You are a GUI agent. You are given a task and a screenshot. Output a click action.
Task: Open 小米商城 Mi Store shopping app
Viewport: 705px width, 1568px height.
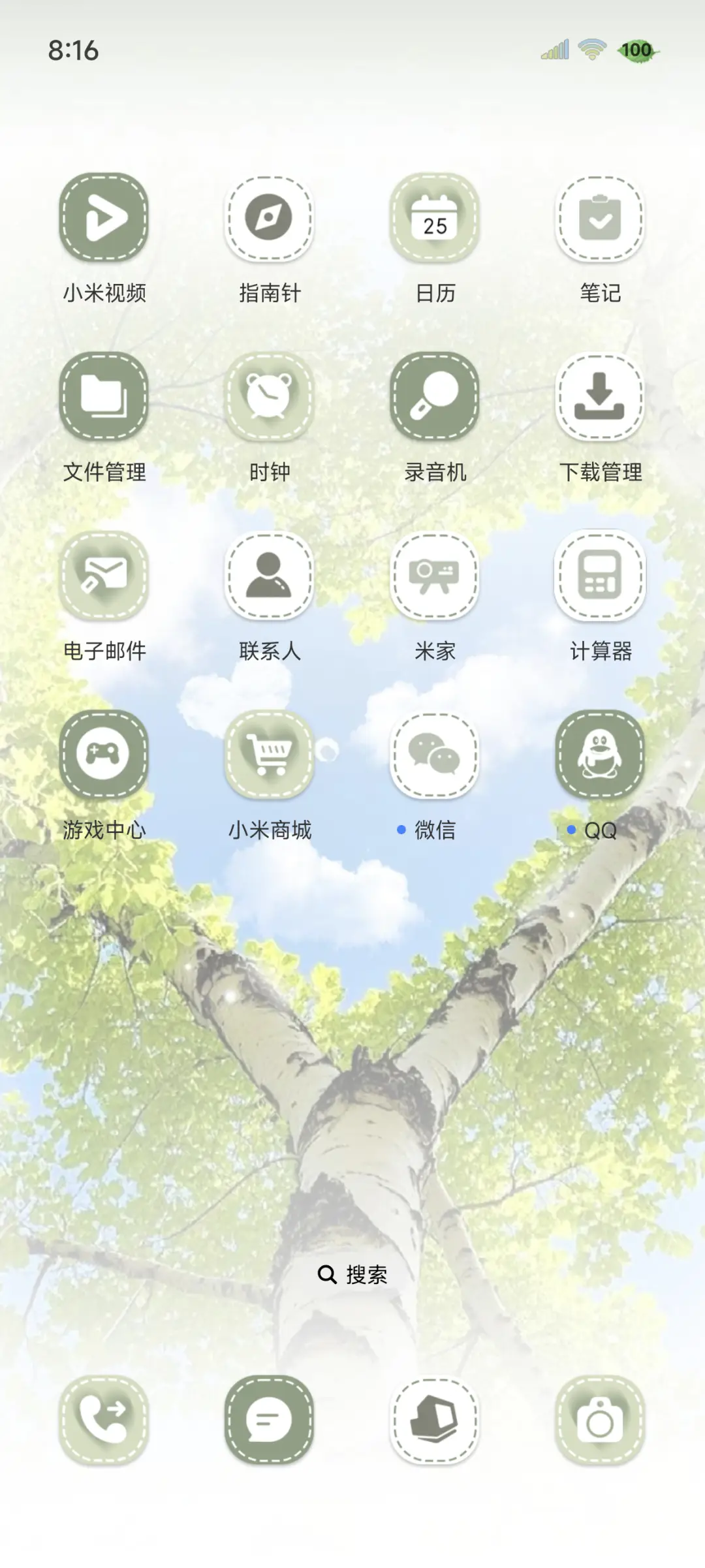270,757
